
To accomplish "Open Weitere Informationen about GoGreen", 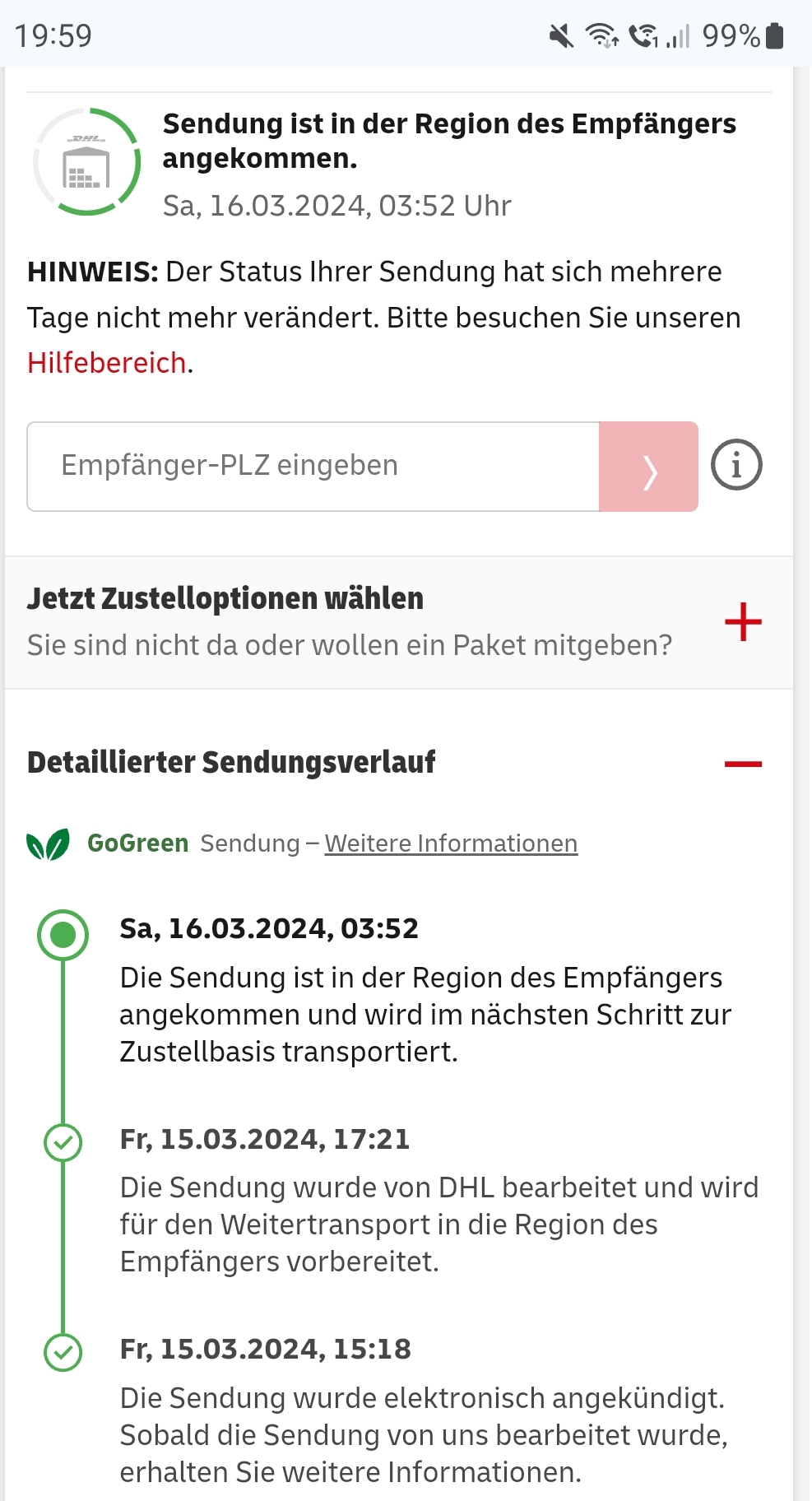I will point(451,843).
